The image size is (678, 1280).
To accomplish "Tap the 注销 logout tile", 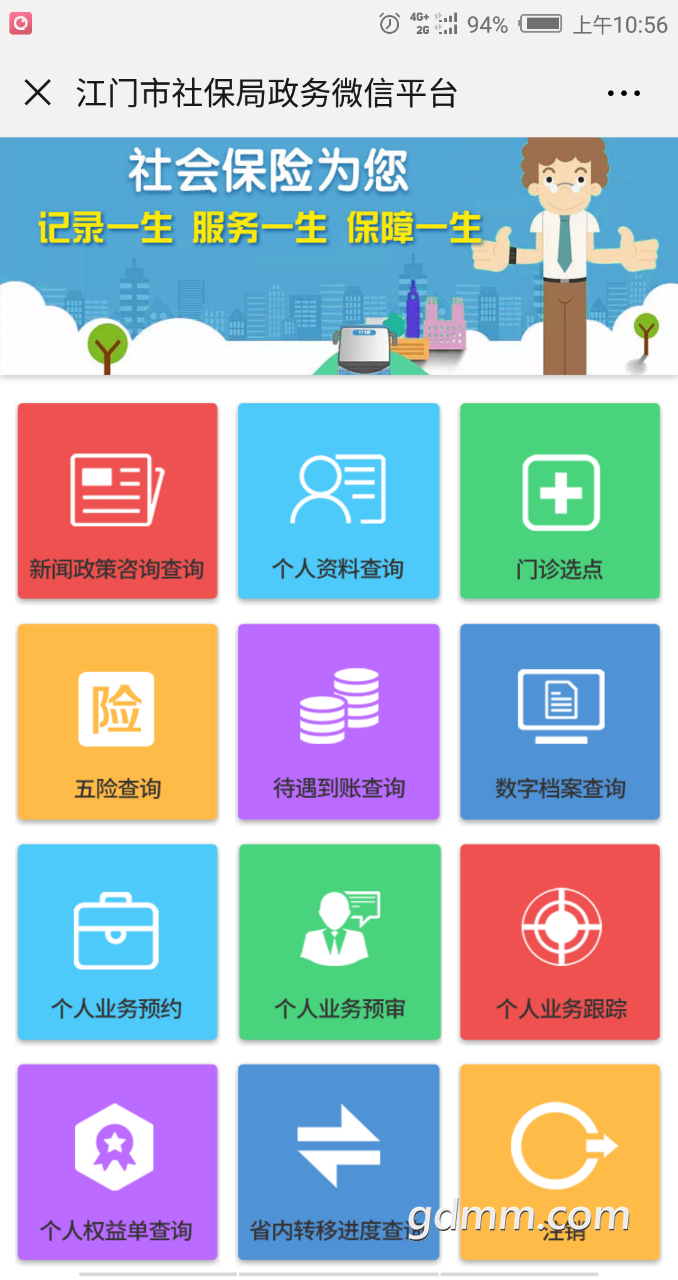I will (x=560, y=1162).
